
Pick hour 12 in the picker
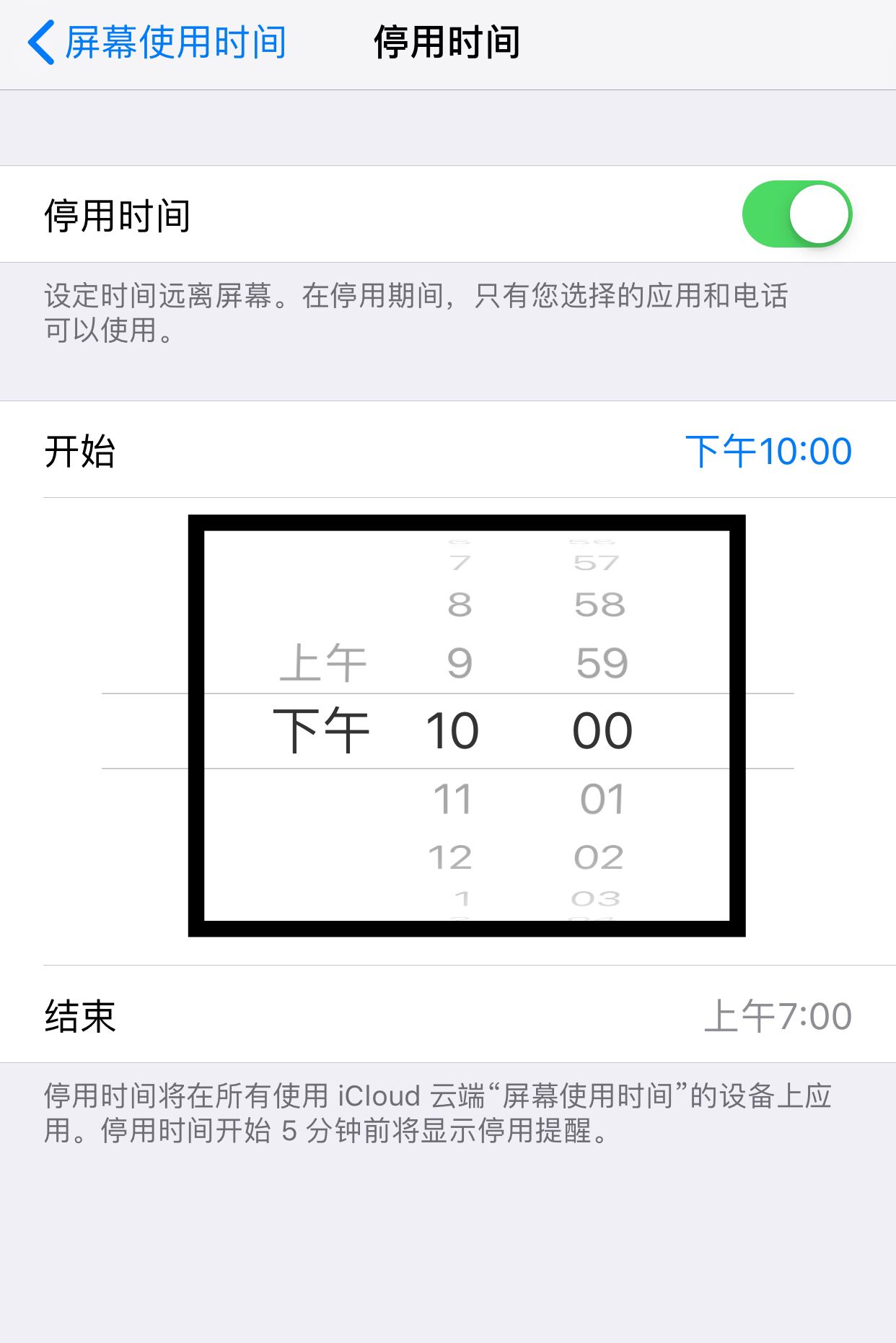pos(450,857)
